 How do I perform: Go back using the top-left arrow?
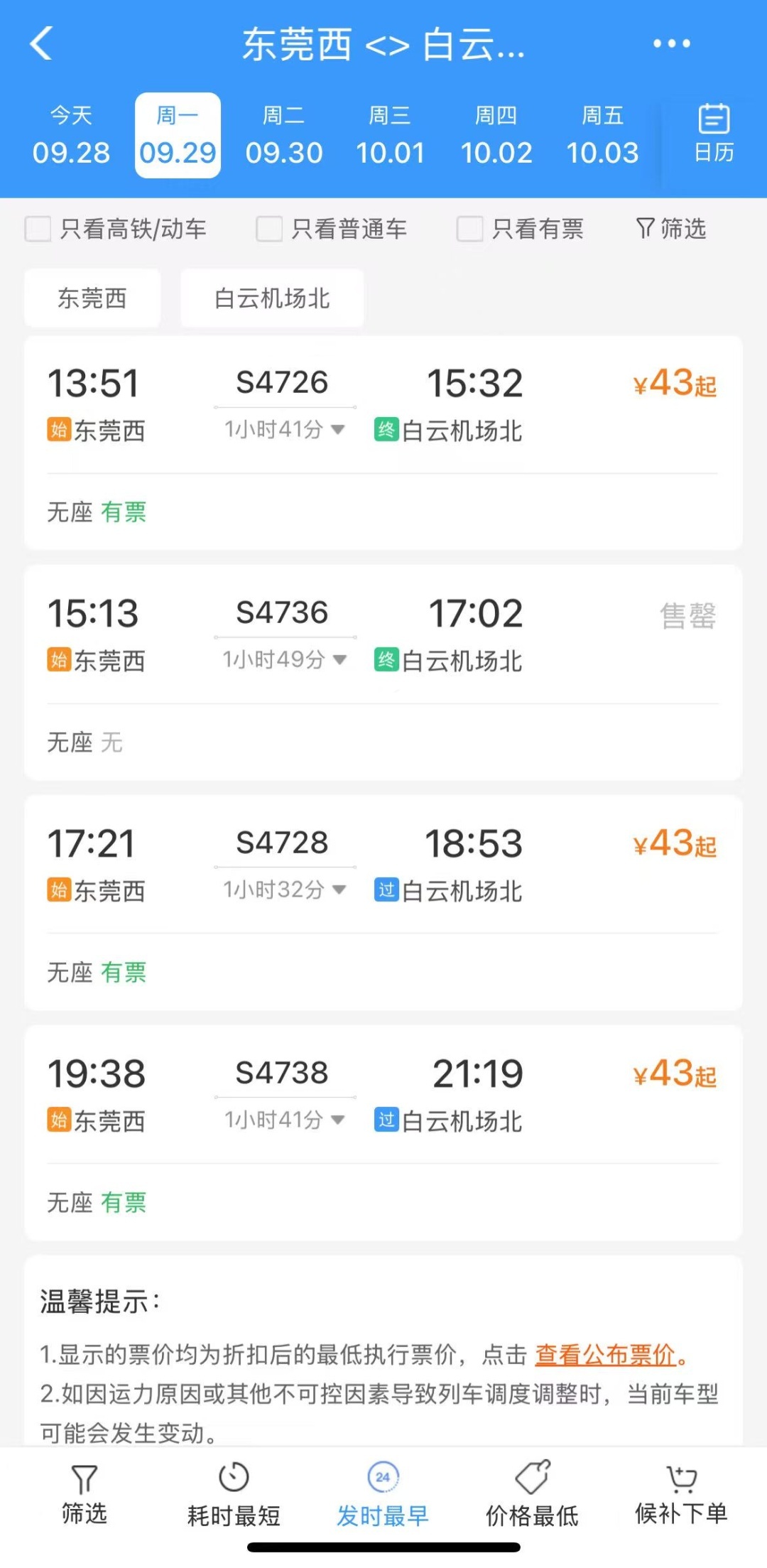41,44
